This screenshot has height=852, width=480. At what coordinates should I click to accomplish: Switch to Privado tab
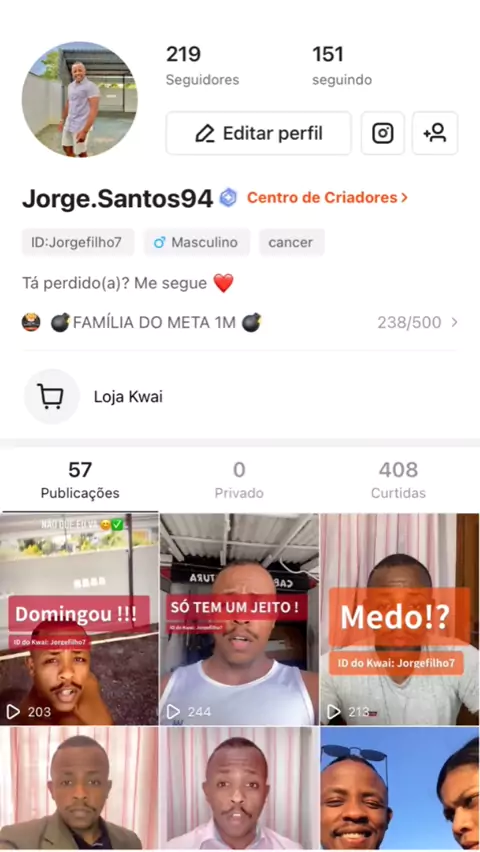coord(239,480)
